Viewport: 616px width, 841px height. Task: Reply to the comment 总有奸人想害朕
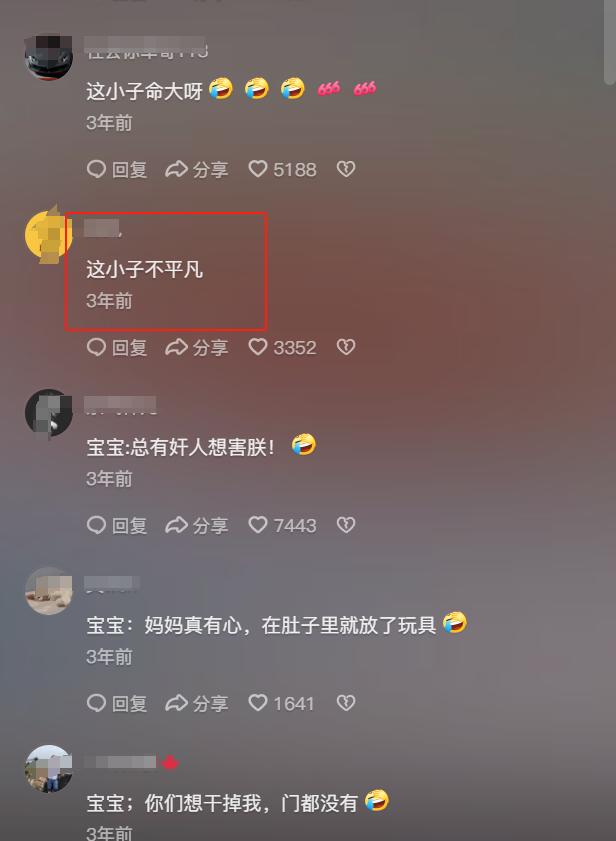point(117,525)
